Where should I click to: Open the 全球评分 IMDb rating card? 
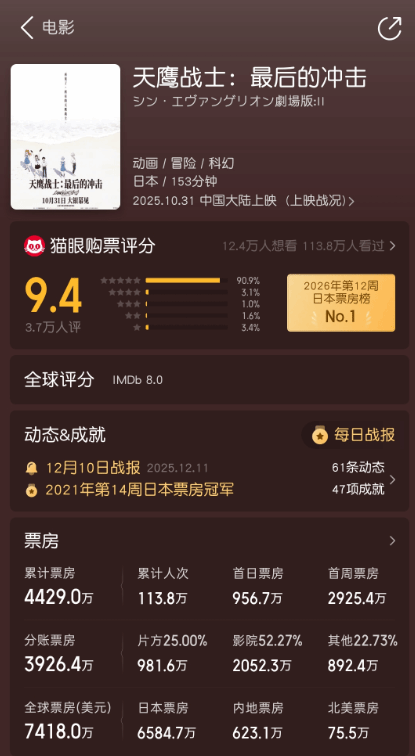coord(209,380)
